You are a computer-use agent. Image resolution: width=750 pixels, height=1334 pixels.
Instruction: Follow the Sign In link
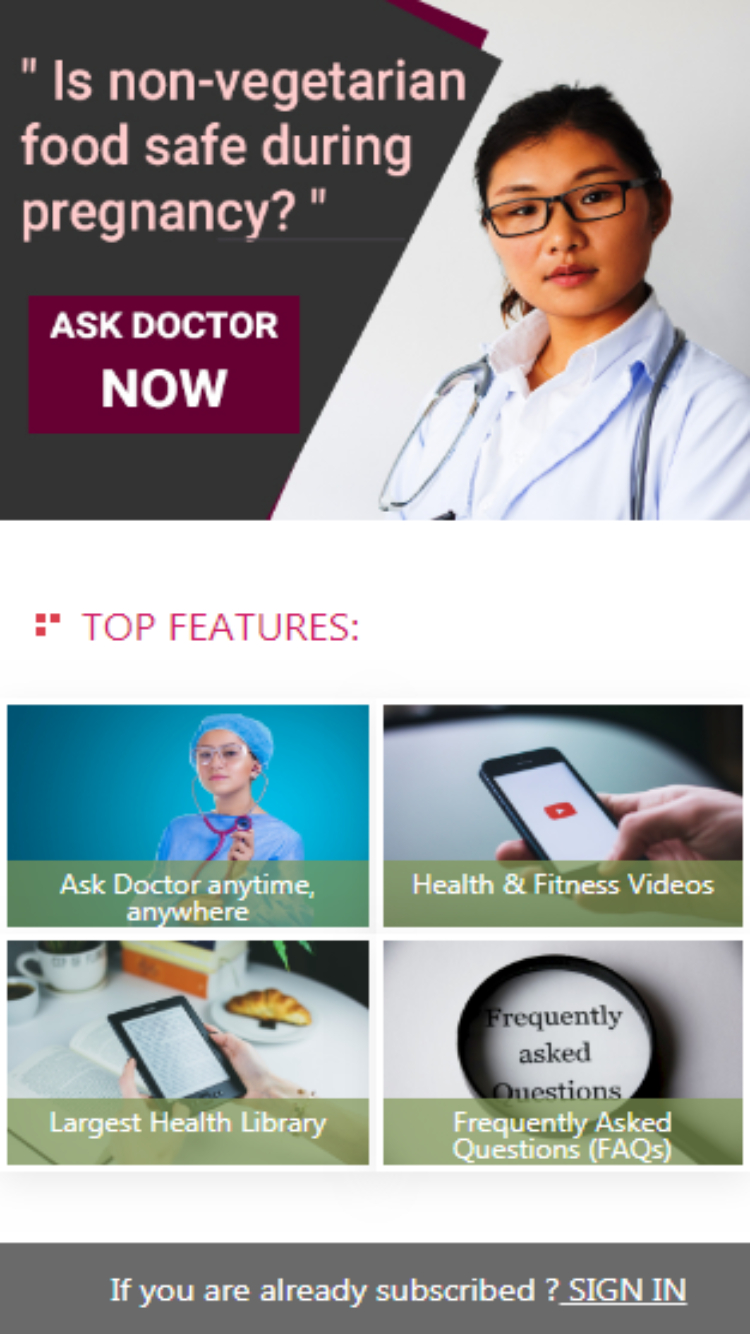click(x=626, y=1290)
